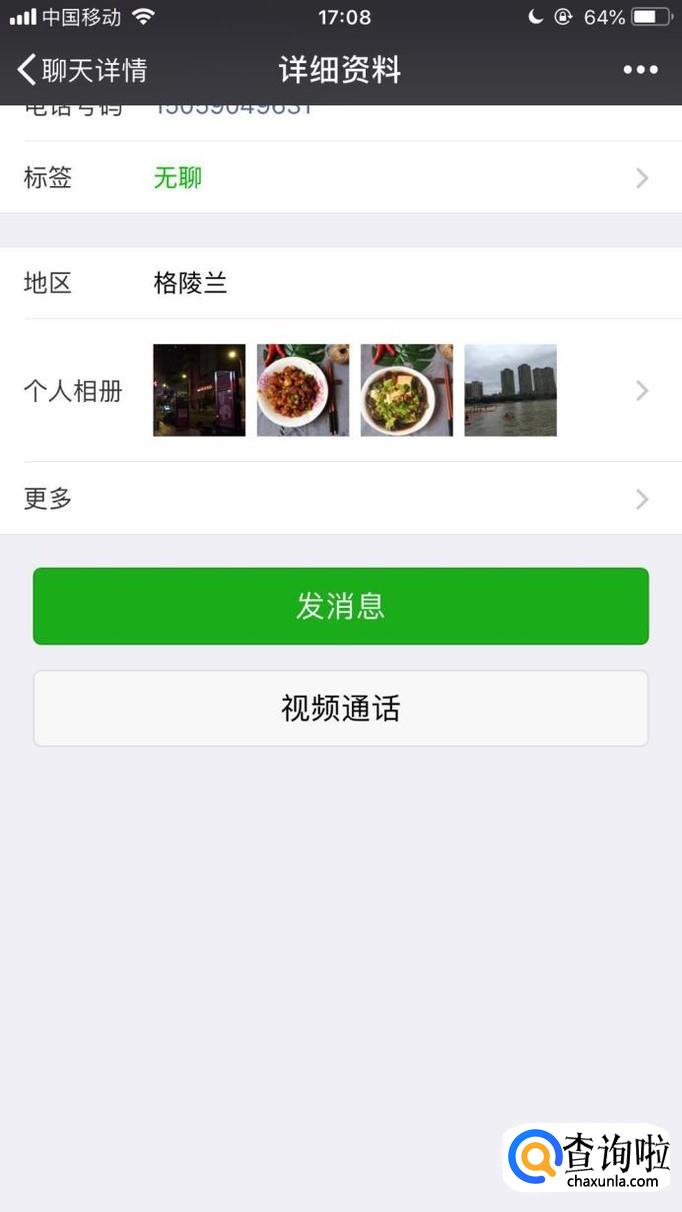Open the 更多 row

tap(340, 498)
